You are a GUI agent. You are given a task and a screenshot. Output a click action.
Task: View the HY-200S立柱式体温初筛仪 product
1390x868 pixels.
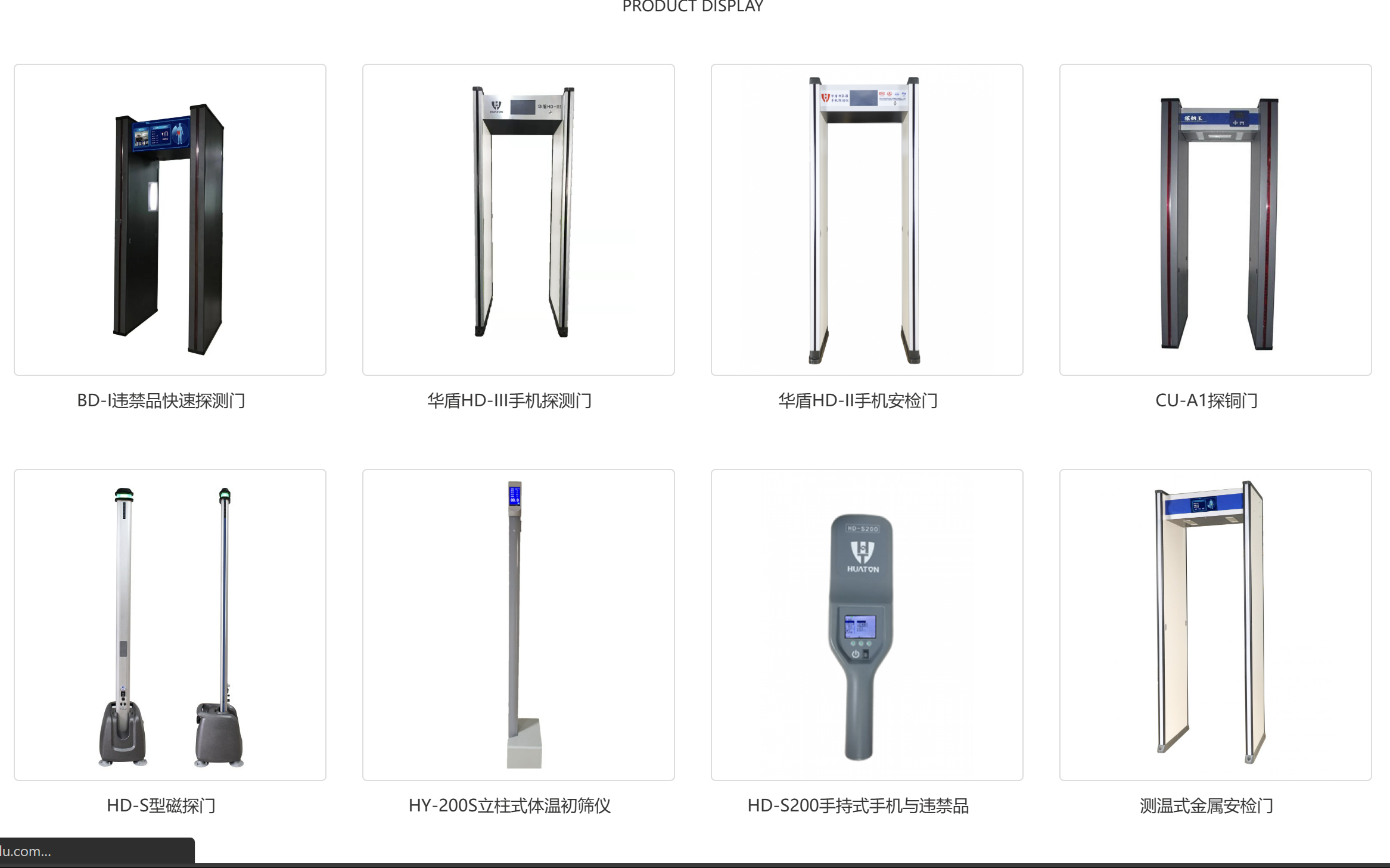[x=518, y=625]
